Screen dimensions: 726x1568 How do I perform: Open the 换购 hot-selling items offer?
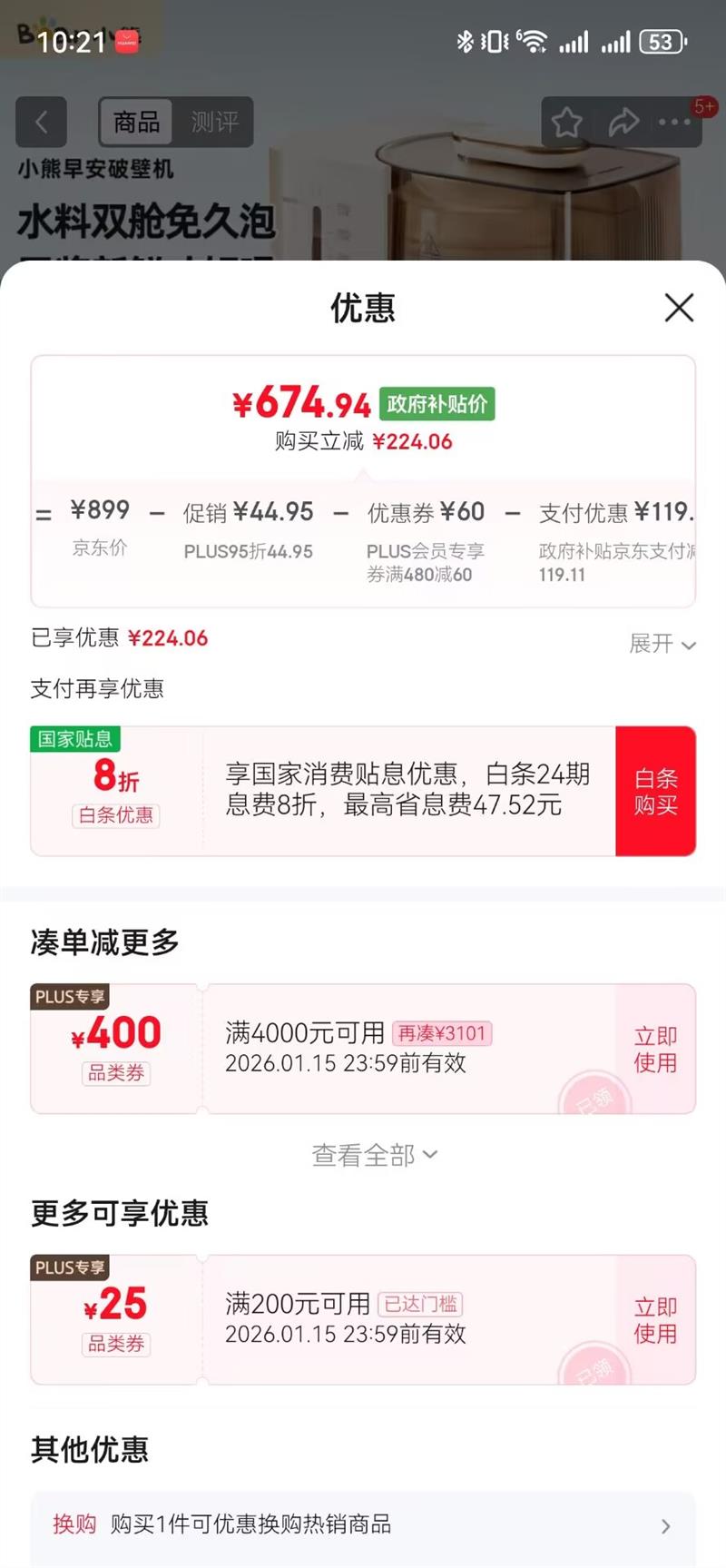tap(363, 1524)
